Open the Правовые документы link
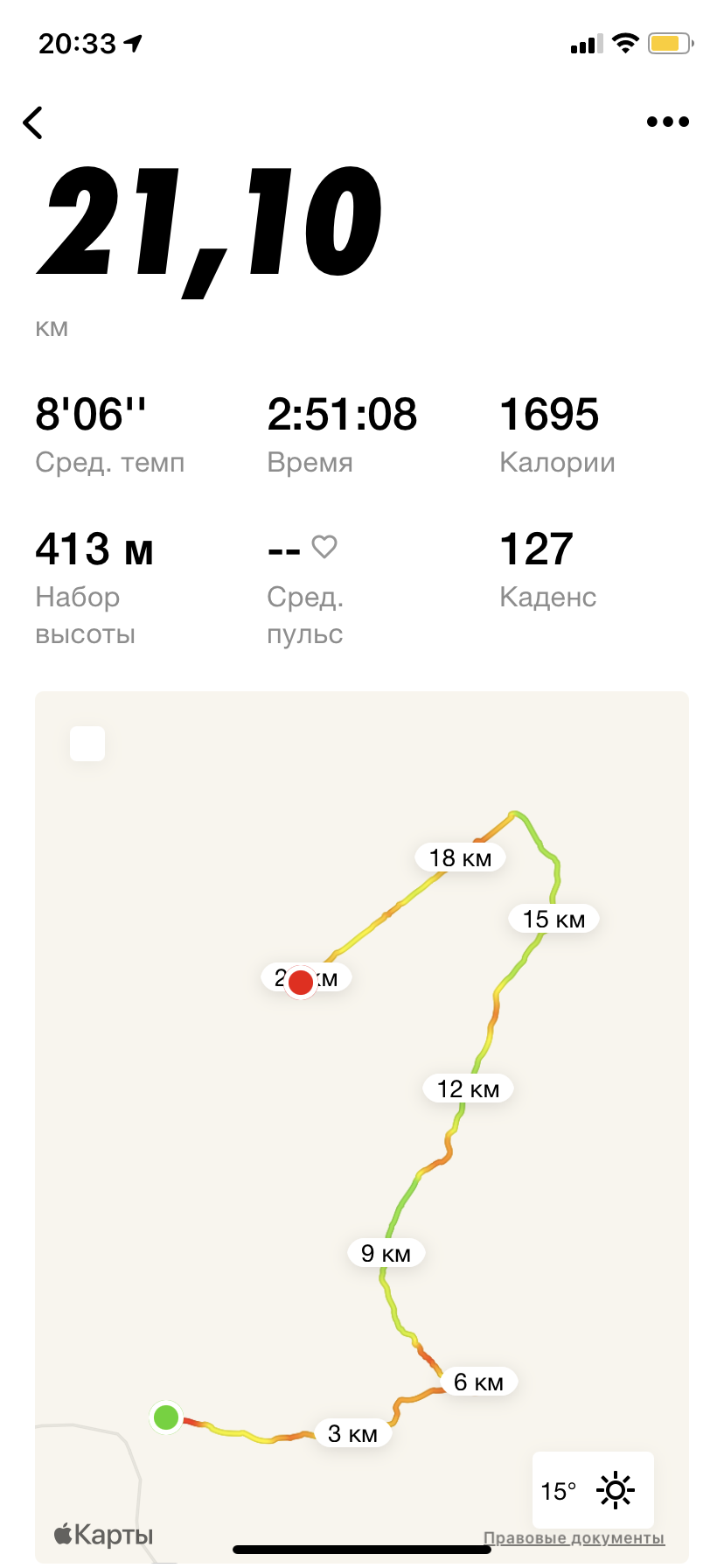724x1568 pixels. coord(574,1538)
